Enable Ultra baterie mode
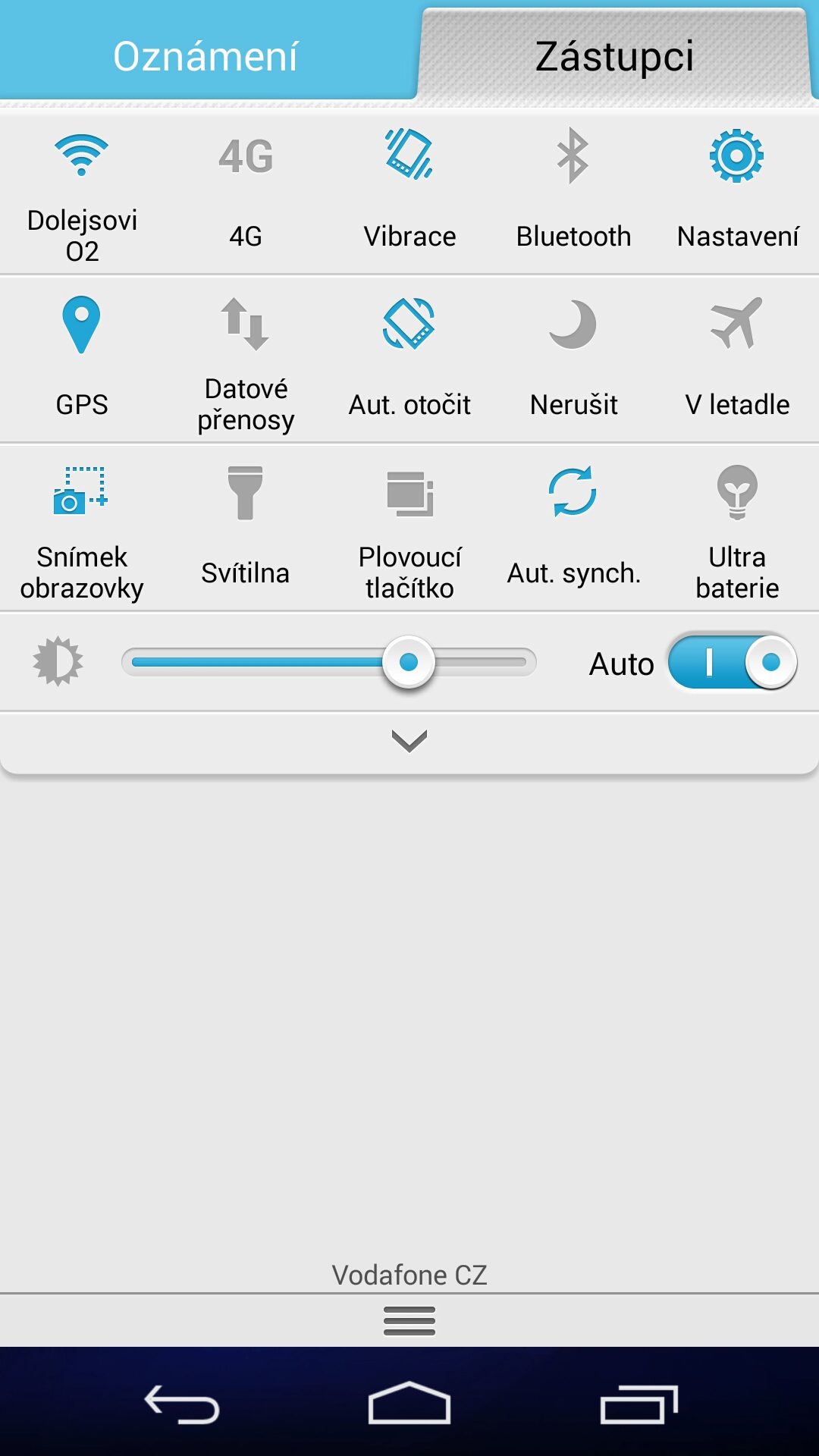This screenshot has width=819, height=1456. [x=737, y=529]
